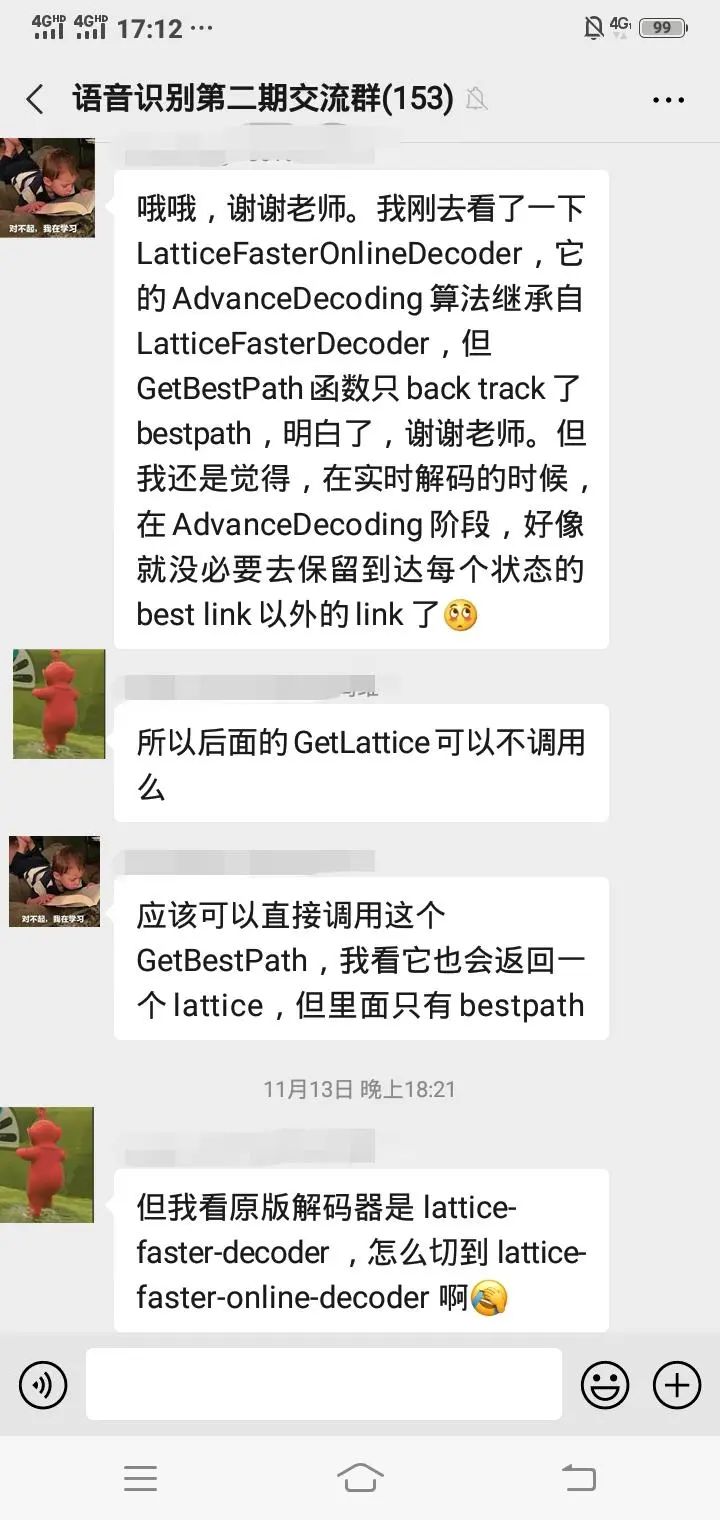The image size is (720, 1520).
Task: Open avatar beside the GetLattice question
Action: click(x=59, y=704)
